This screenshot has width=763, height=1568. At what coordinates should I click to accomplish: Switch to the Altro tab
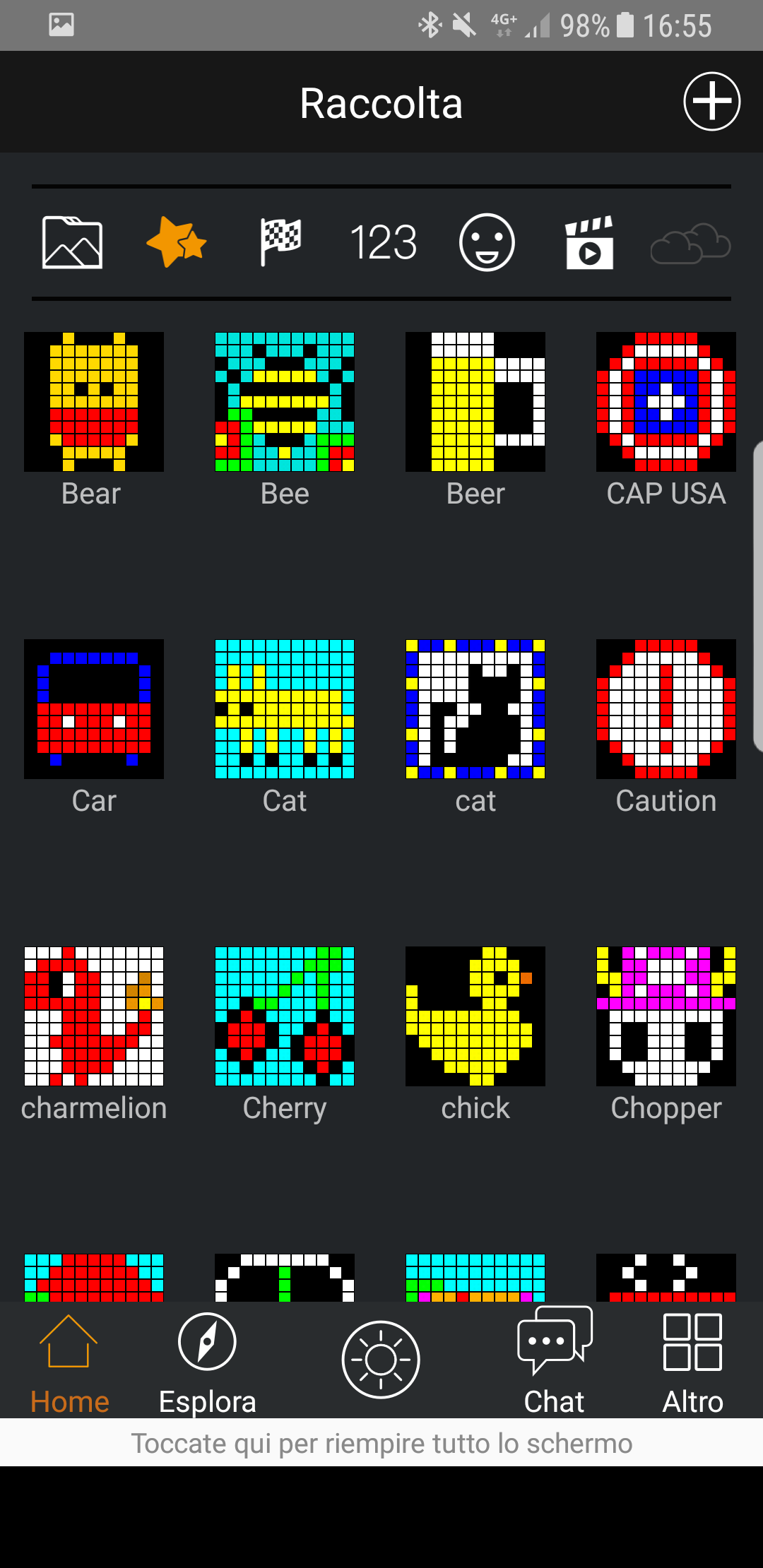[x=692, y=1363]
